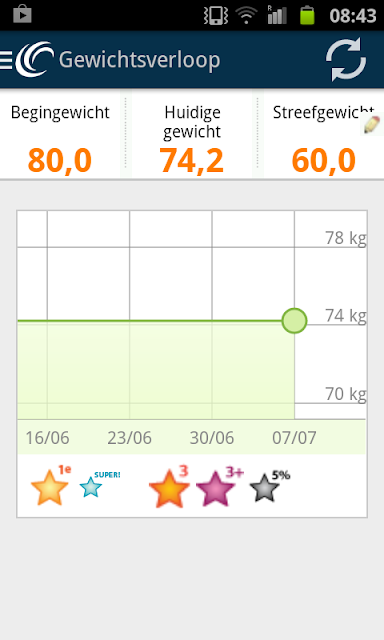Open the 1e star badge

click(51, 486)
